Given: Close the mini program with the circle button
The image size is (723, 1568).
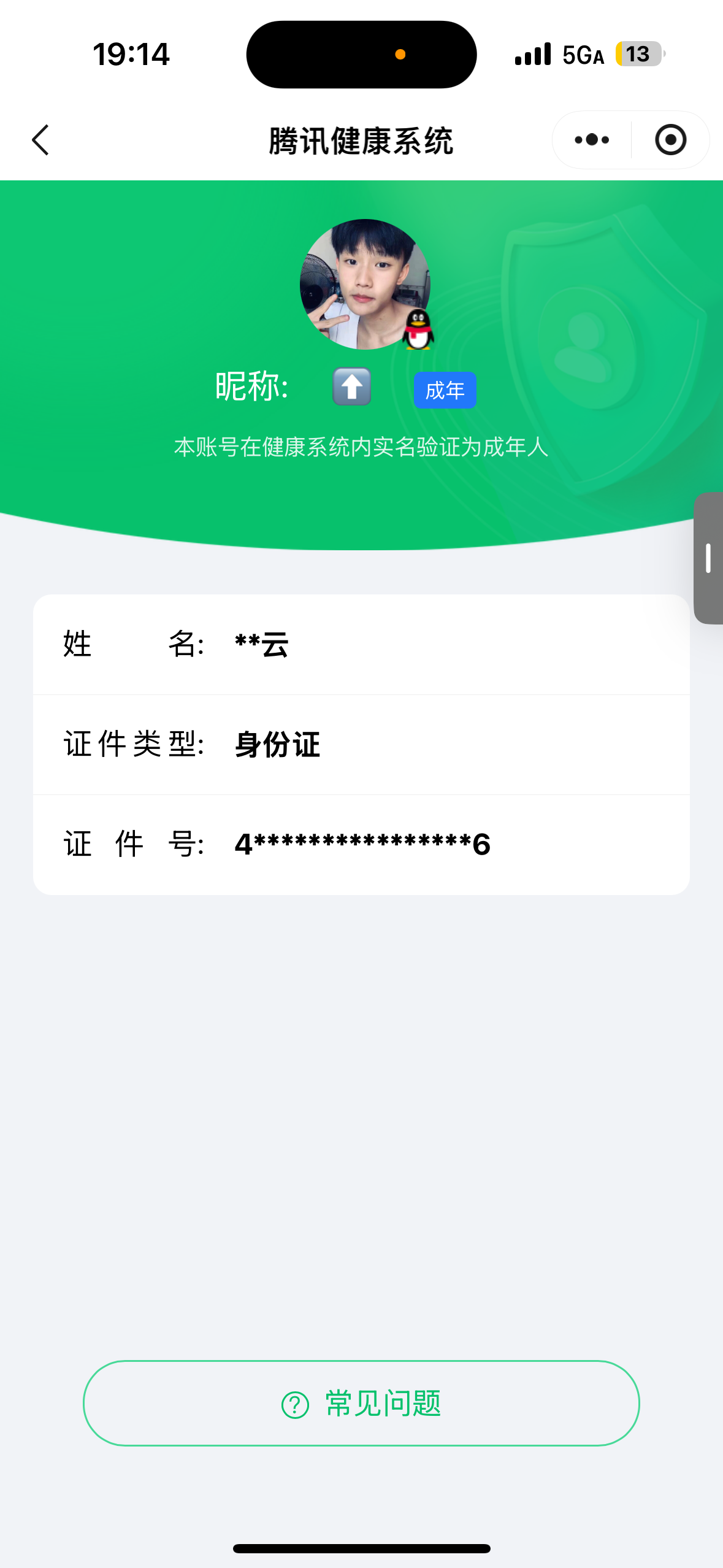Looking at the screenshot, I should coord(670,140).
